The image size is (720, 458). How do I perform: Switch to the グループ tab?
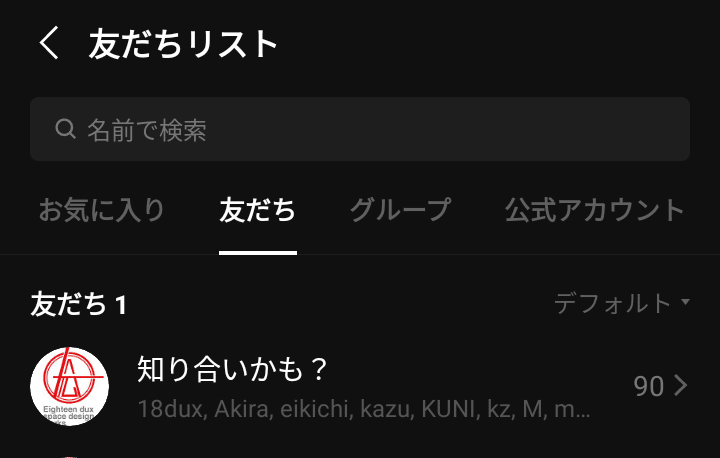click(400, 210)
